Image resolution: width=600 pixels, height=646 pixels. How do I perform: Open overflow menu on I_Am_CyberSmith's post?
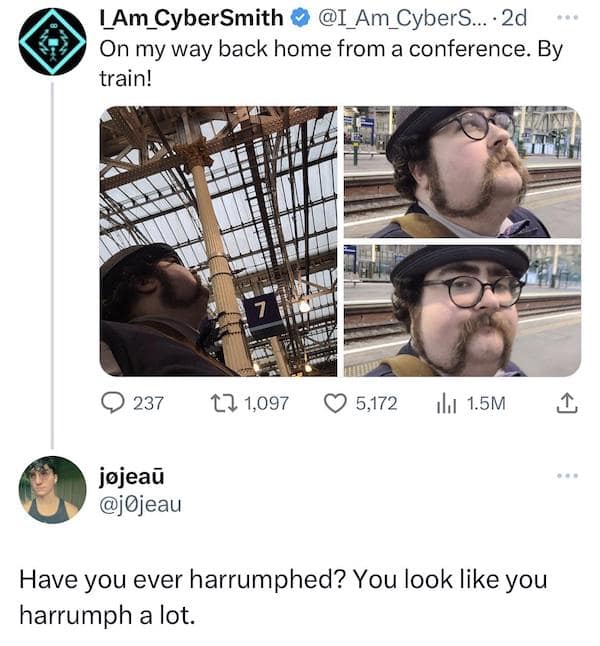click(566, 19)
